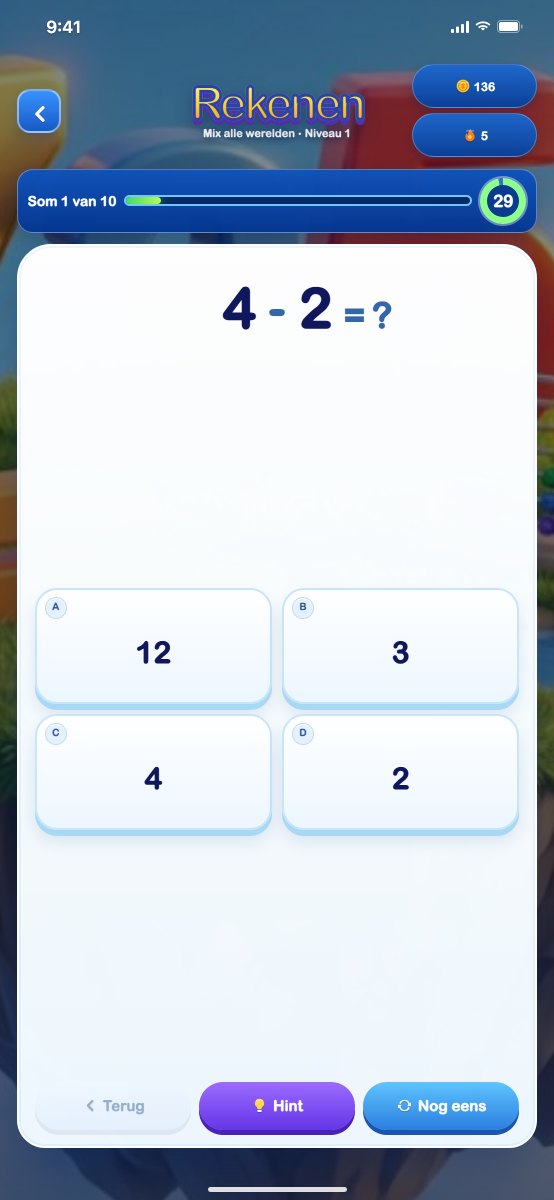The image size is (554, 1200).
Task: Pick answer C with 4
Action: tap(153, 773)
